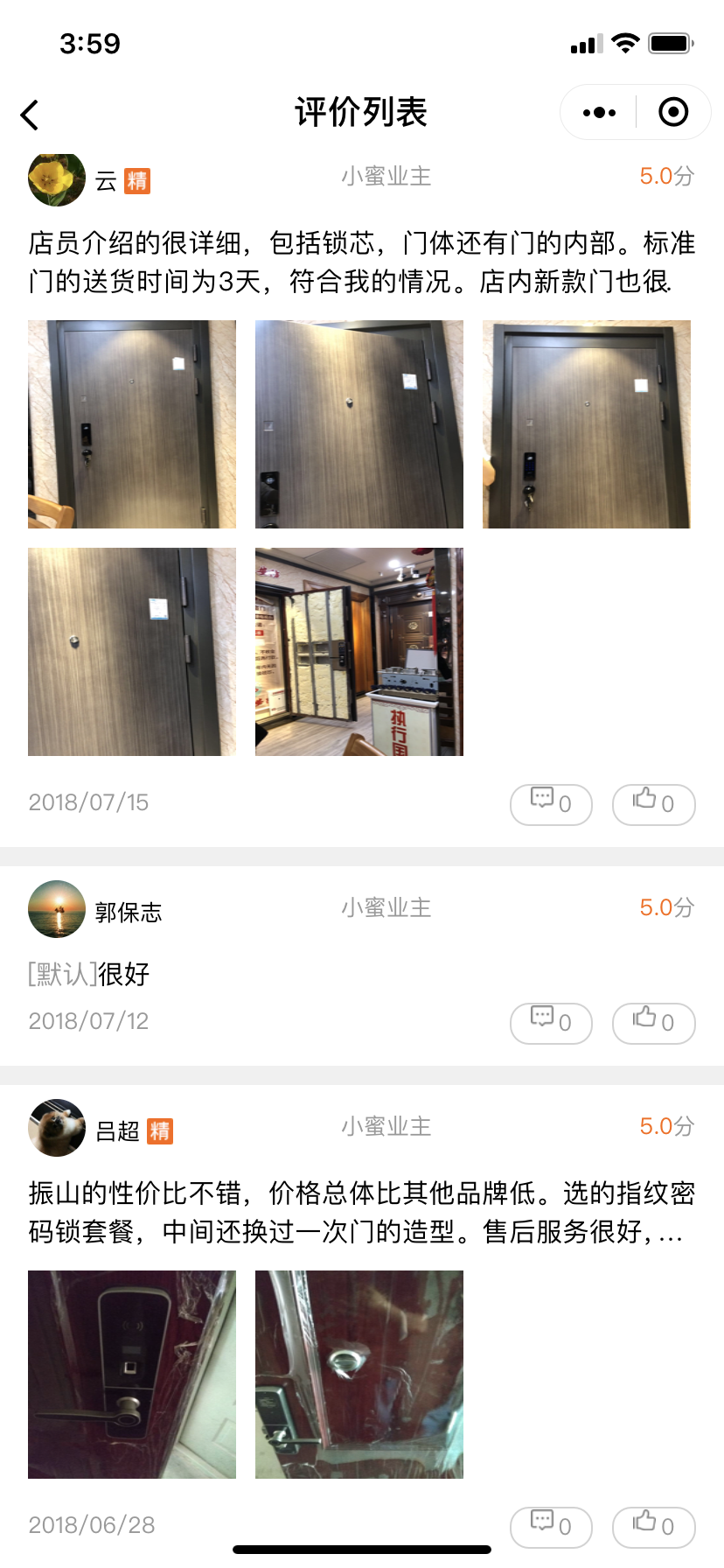Screen dimensions: 724x1568
Task: Close the mini program with the circle button
Action: click(x=673, y=113)
